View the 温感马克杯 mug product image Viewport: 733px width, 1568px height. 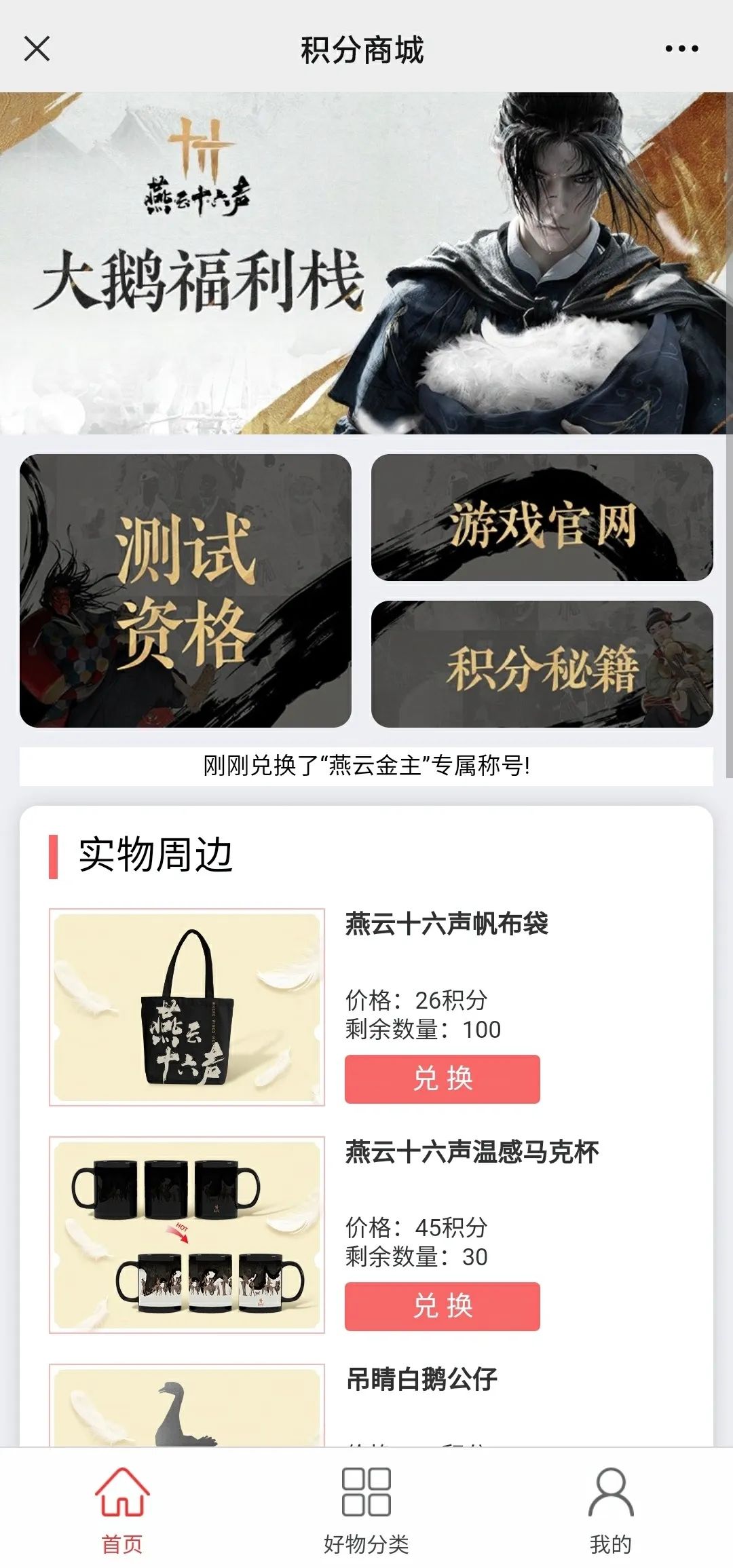tap(187, 1235)
